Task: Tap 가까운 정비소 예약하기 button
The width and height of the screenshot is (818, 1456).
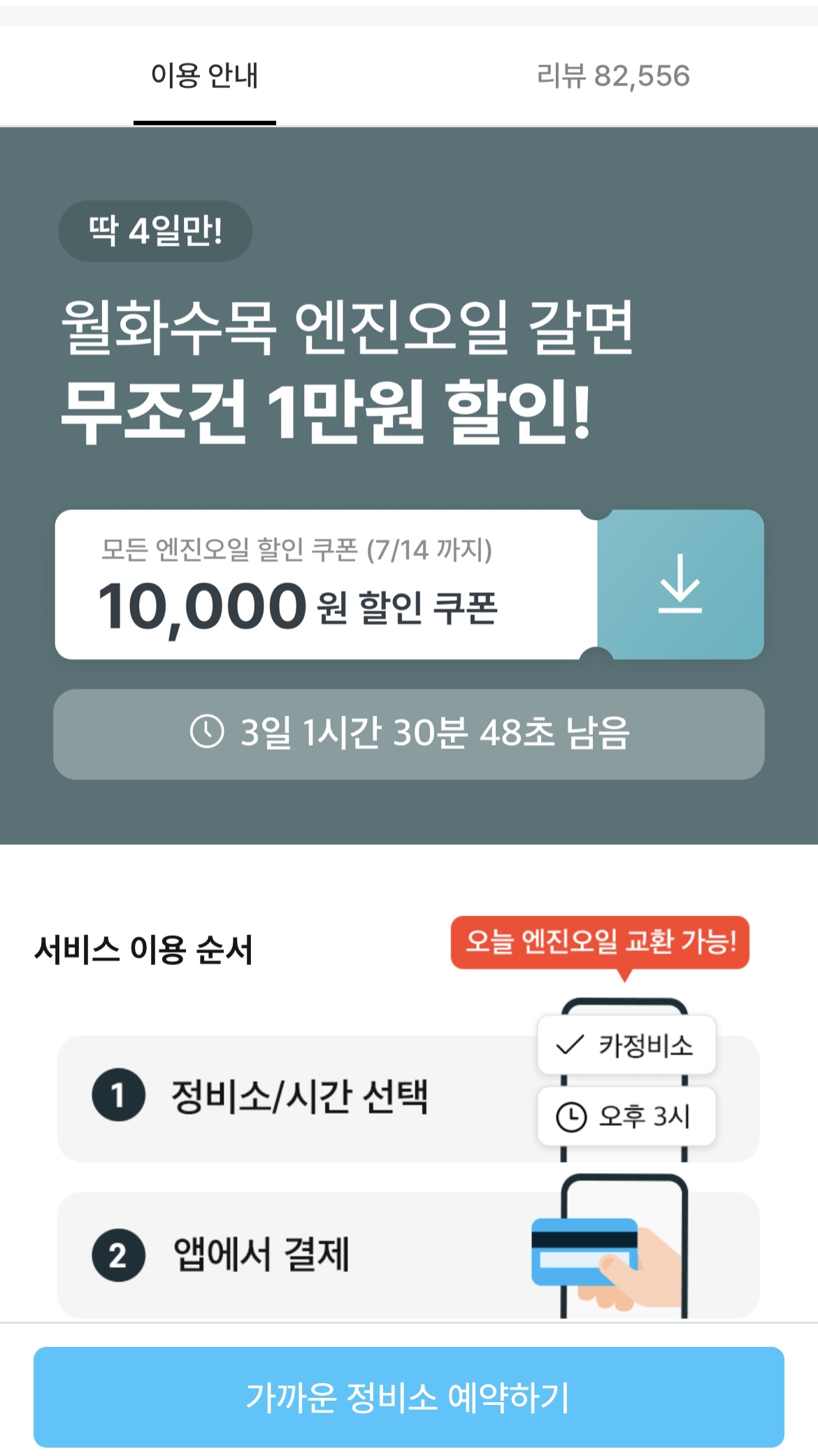Action: pos(409,1397)
